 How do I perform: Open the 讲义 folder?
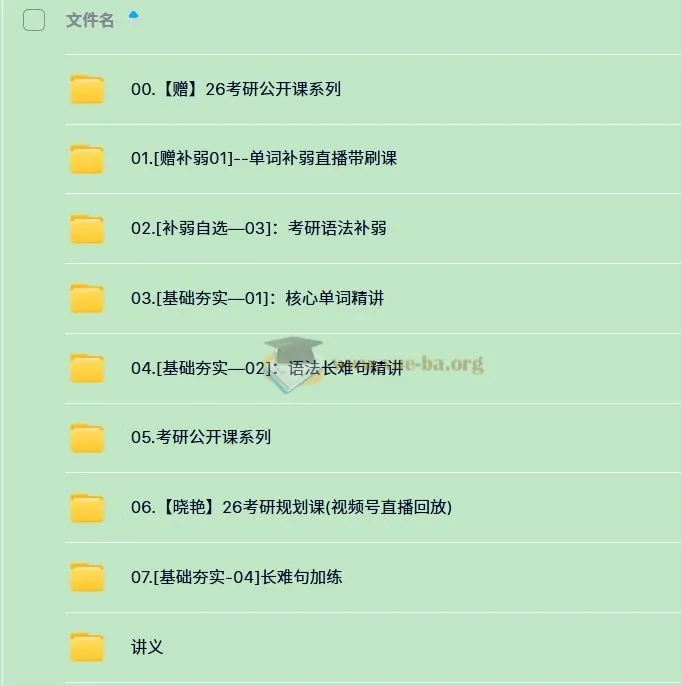pyautogui.click(x=147, y=647)
